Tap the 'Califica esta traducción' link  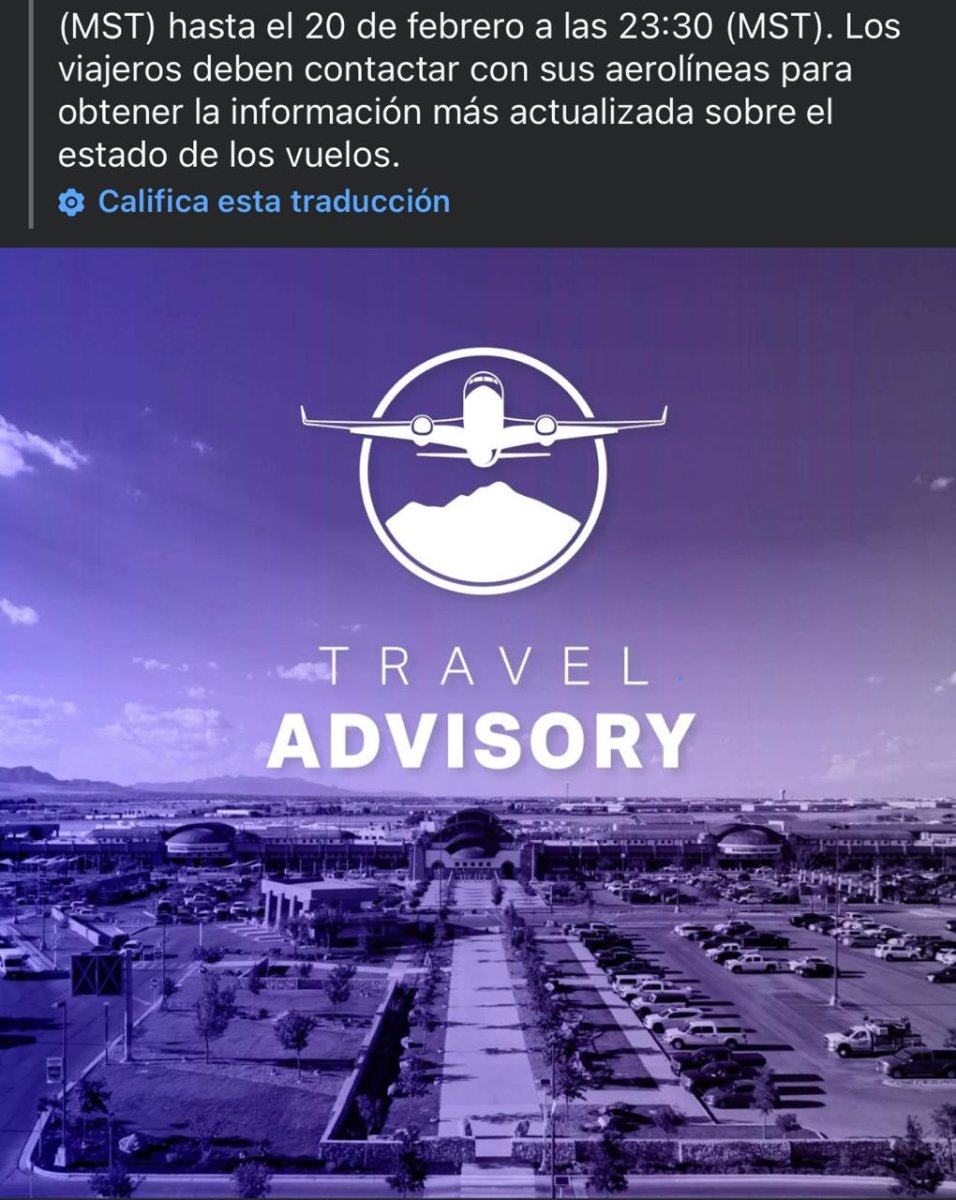(272, 201)
